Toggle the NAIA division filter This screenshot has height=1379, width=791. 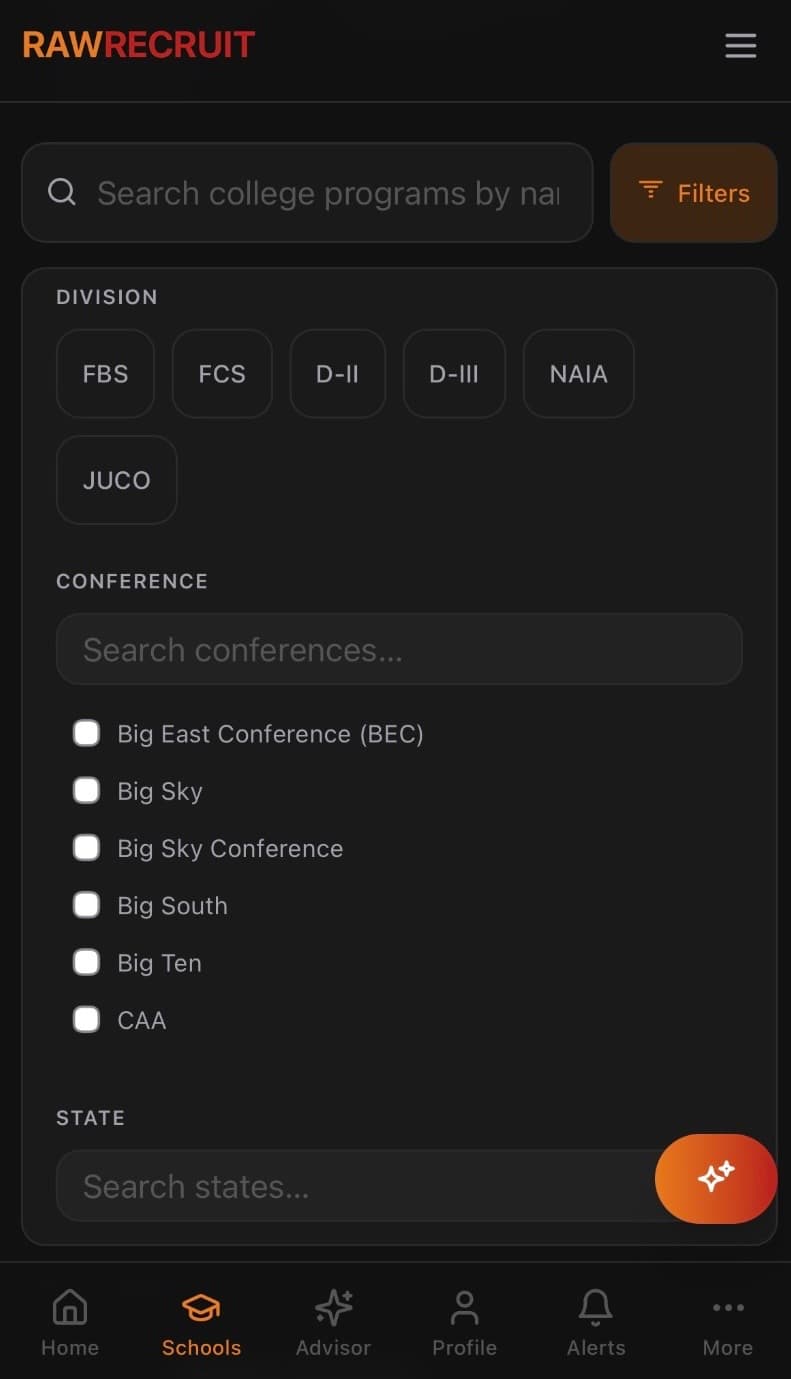[x=578, y=374]
